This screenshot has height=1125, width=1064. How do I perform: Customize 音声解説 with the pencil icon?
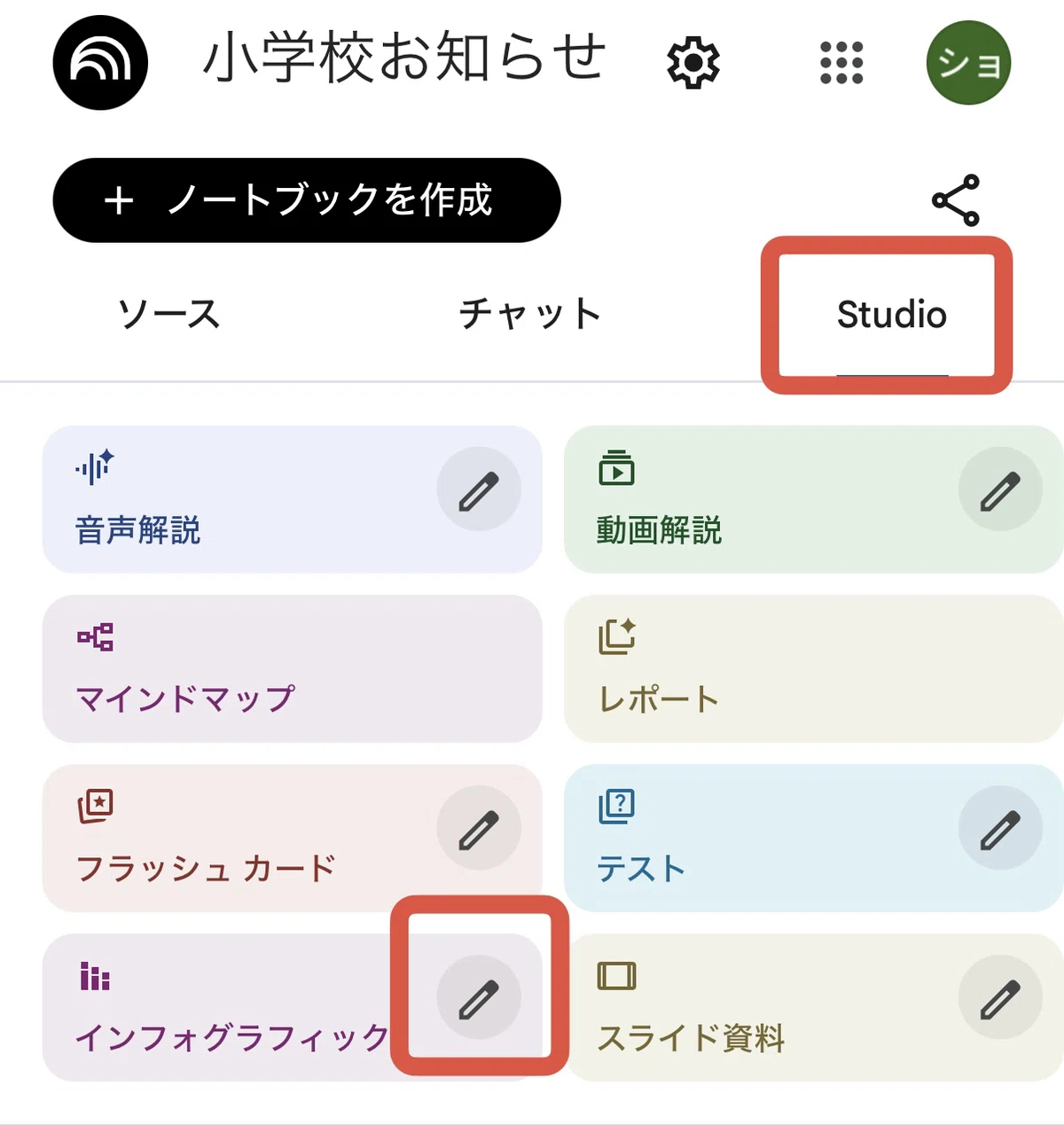(479, 489)
